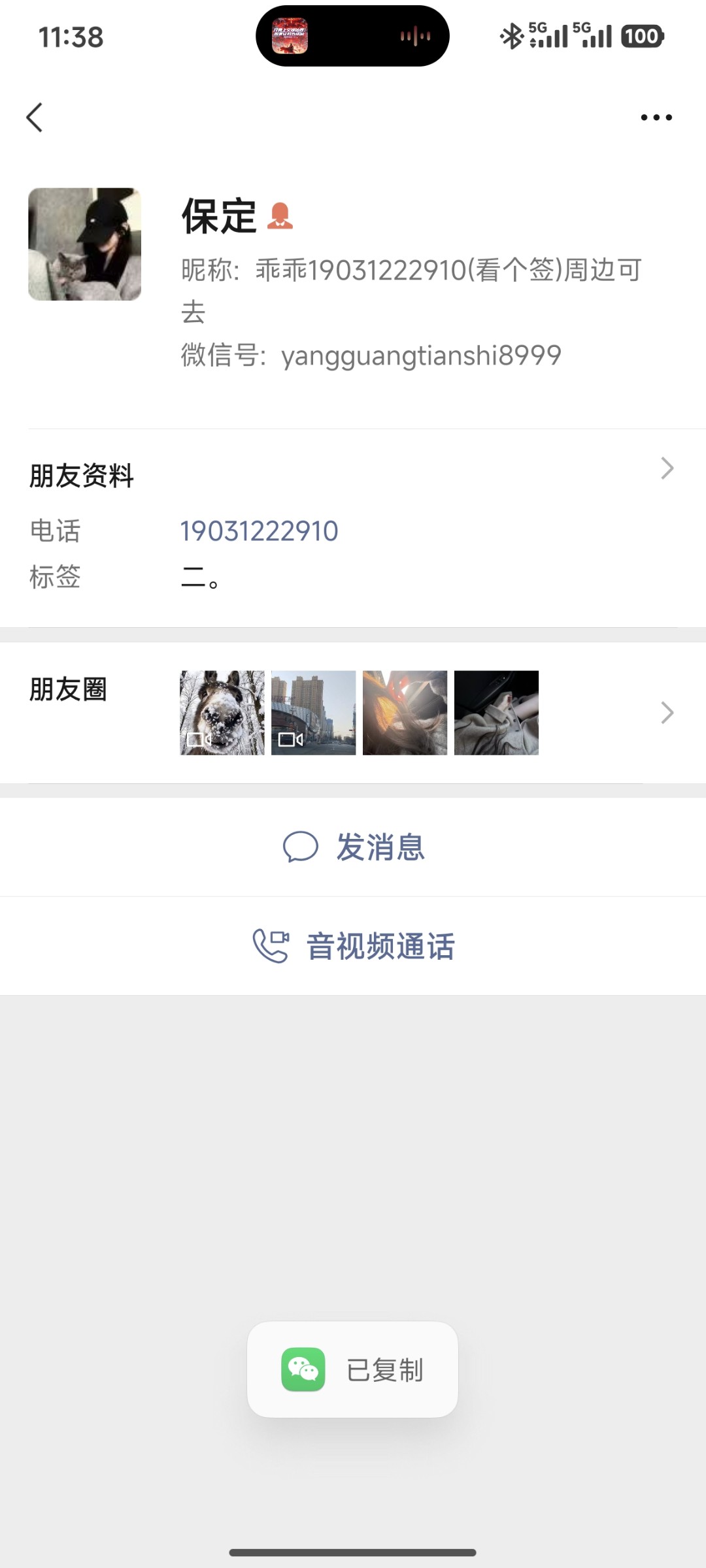Tap the Dynamic Island media capsule

[352, 37]
